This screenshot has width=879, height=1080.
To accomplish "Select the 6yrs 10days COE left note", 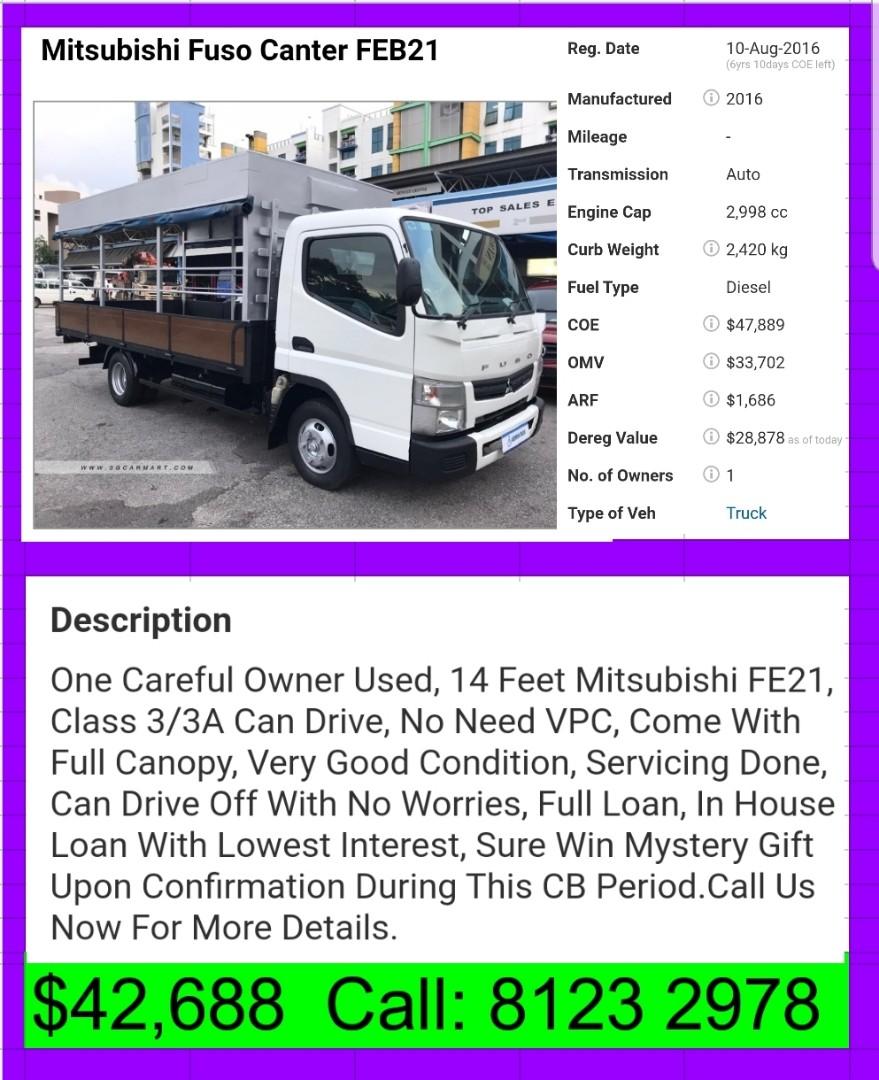I will [x=780, y=62].
